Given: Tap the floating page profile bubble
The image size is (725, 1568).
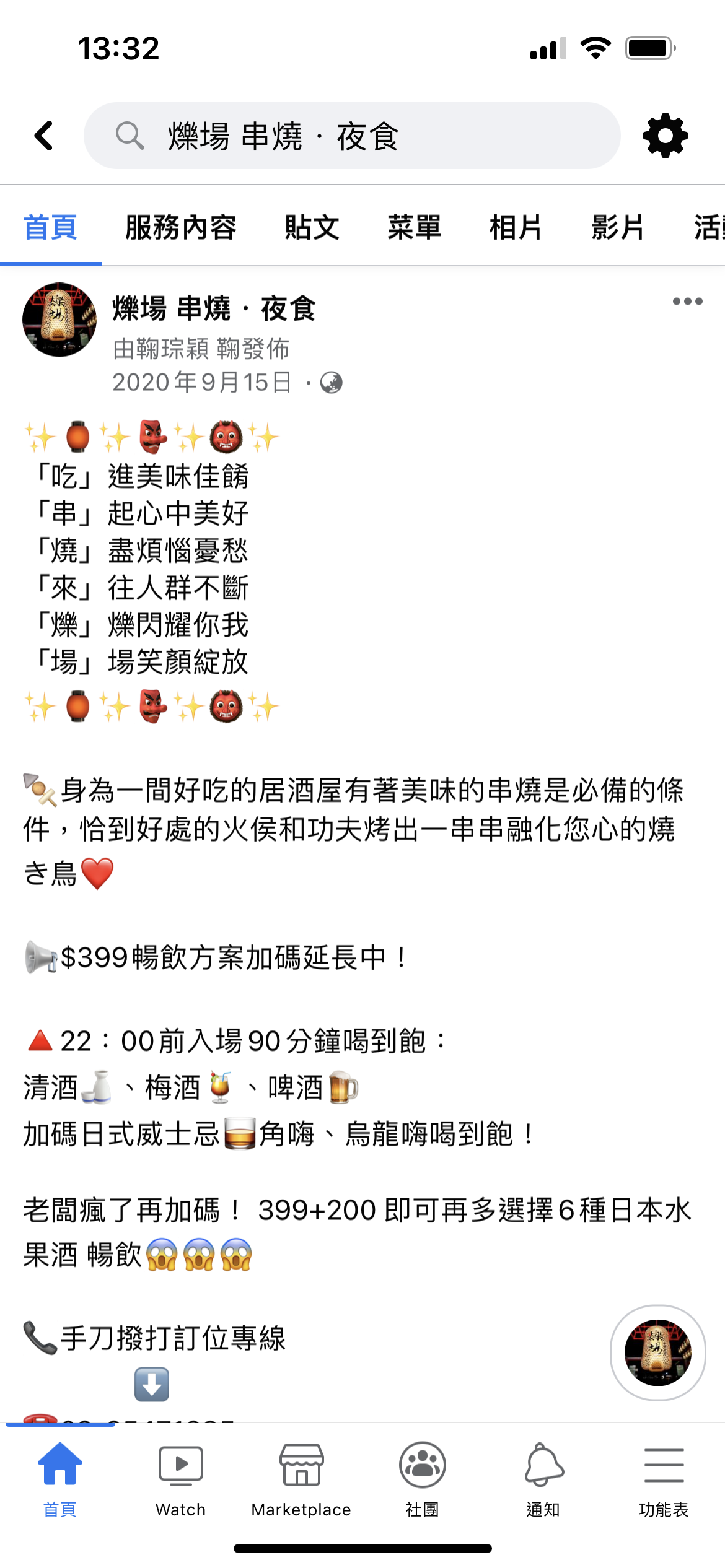Looking at the screenshot, I should click(658, 1353).
